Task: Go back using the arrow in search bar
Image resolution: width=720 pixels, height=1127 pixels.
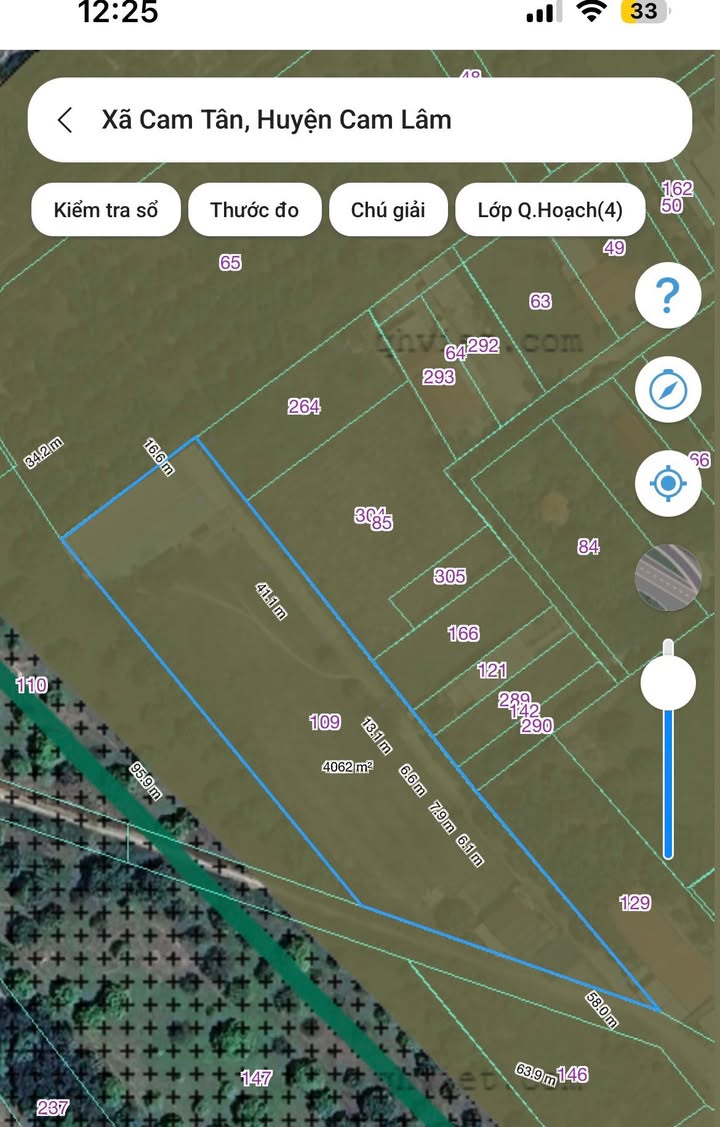Action: click(x=65, y=121)
